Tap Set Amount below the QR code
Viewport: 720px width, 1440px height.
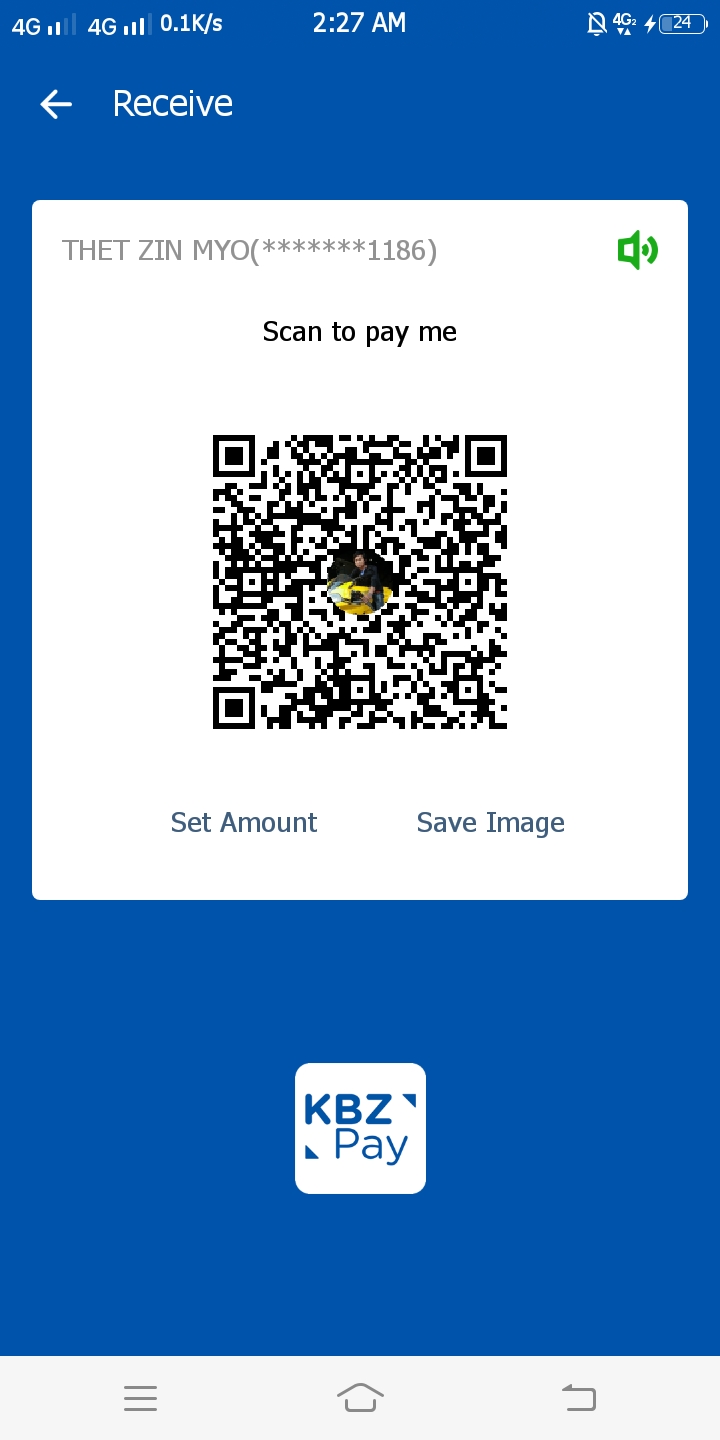(244, 823)
